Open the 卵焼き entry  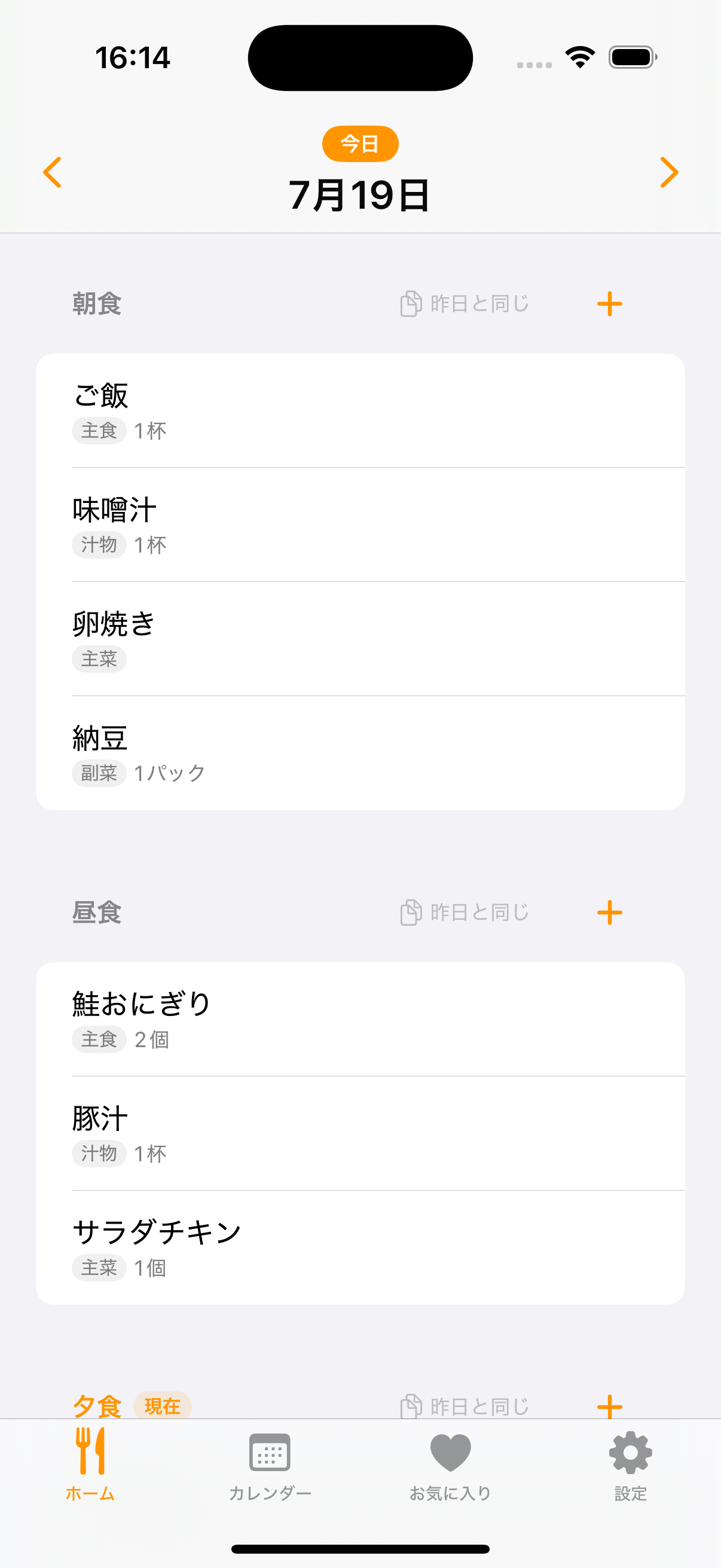(x=360, y=639)
